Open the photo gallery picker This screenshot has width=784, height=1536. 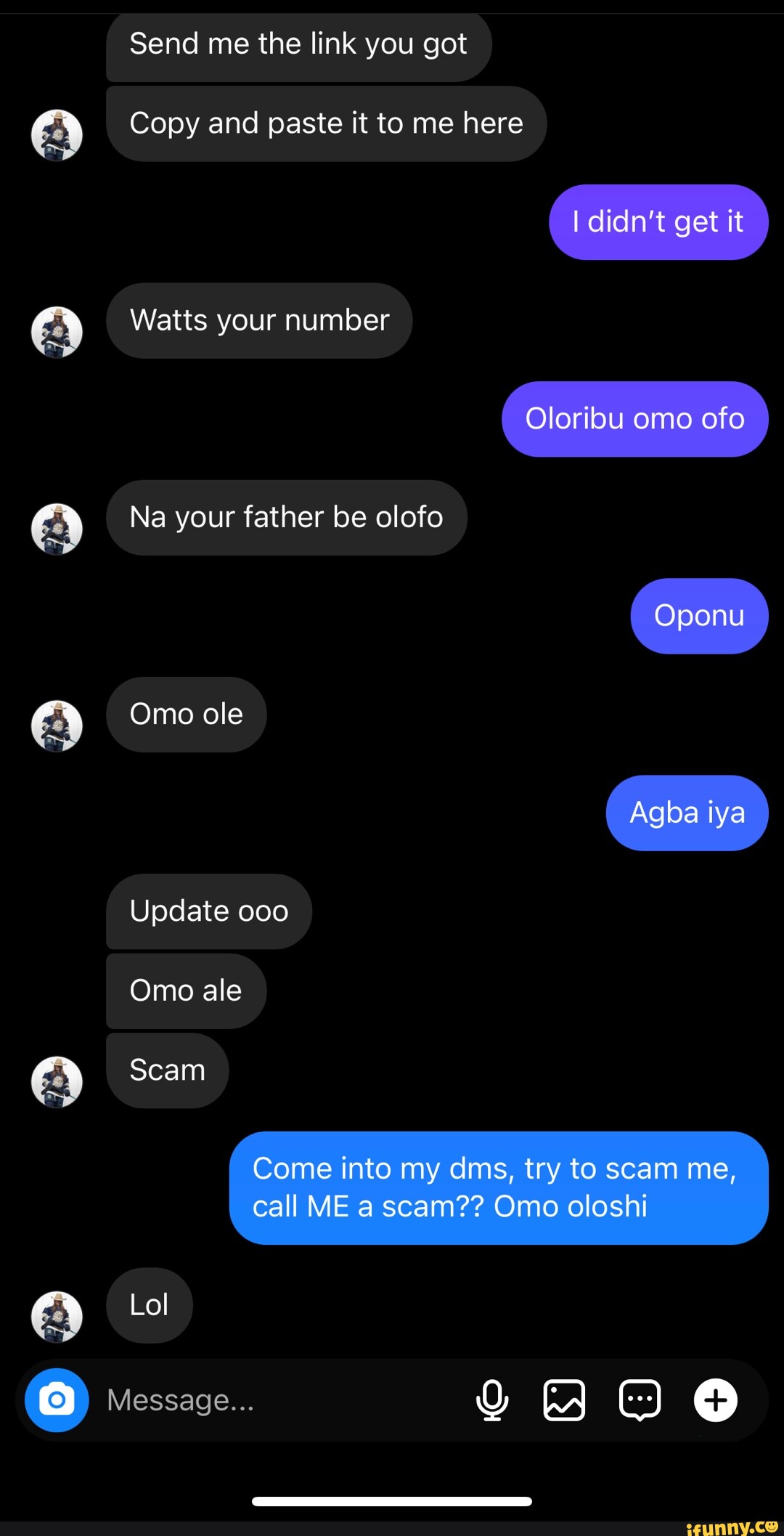coord(564,1399)
